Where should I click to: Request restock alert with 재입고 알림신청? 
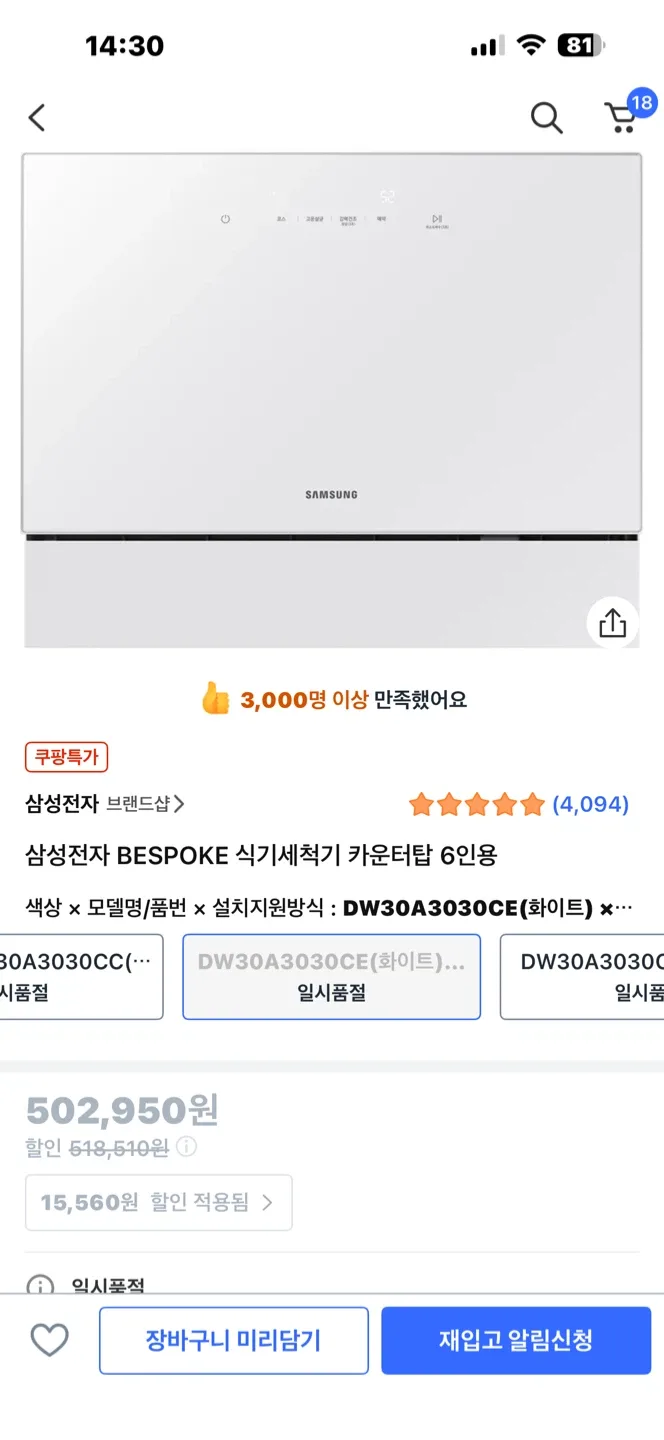tap(515, 1340)
